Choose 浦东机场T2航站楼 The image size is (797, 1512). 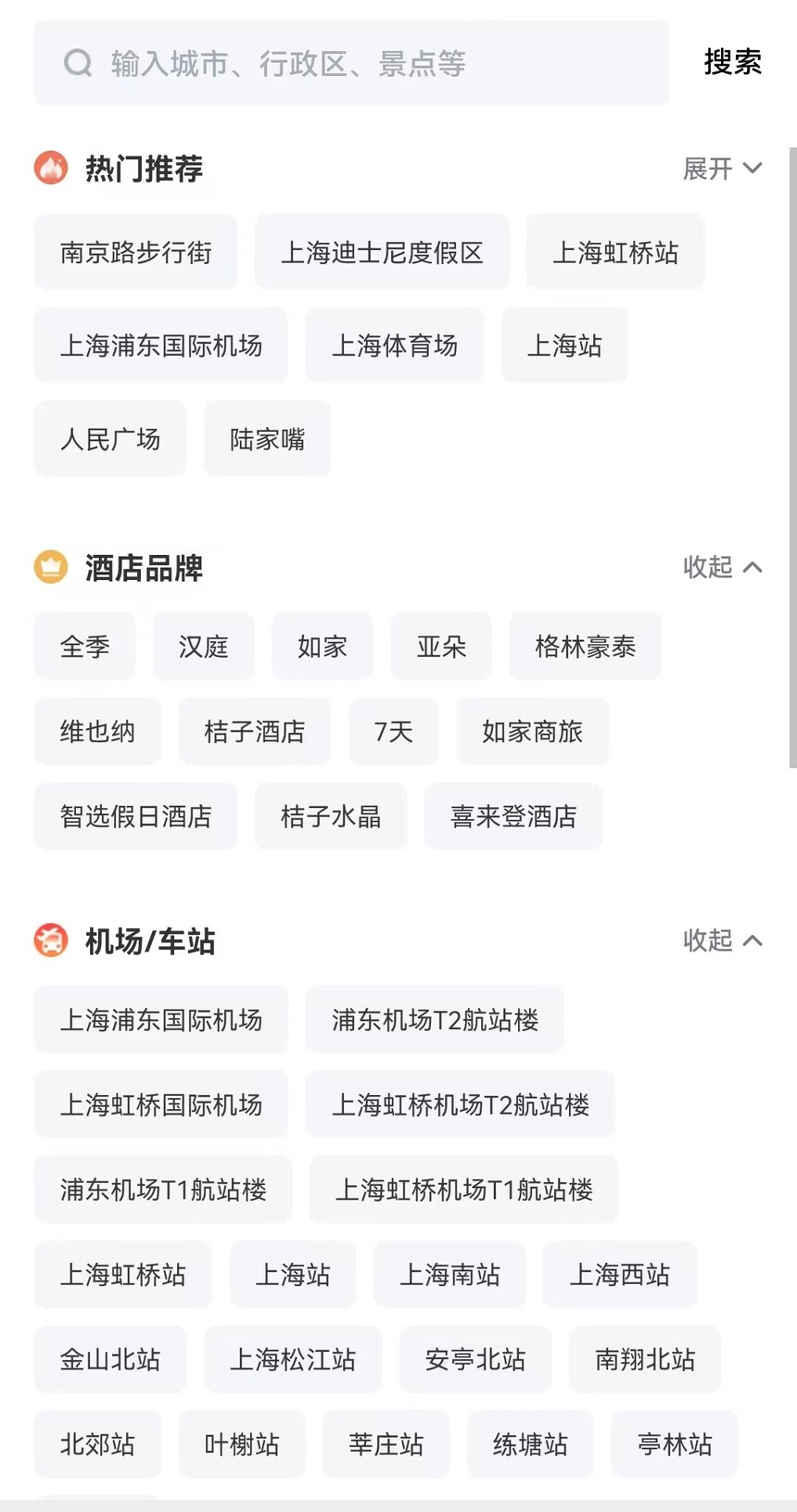pos(435,1020)
